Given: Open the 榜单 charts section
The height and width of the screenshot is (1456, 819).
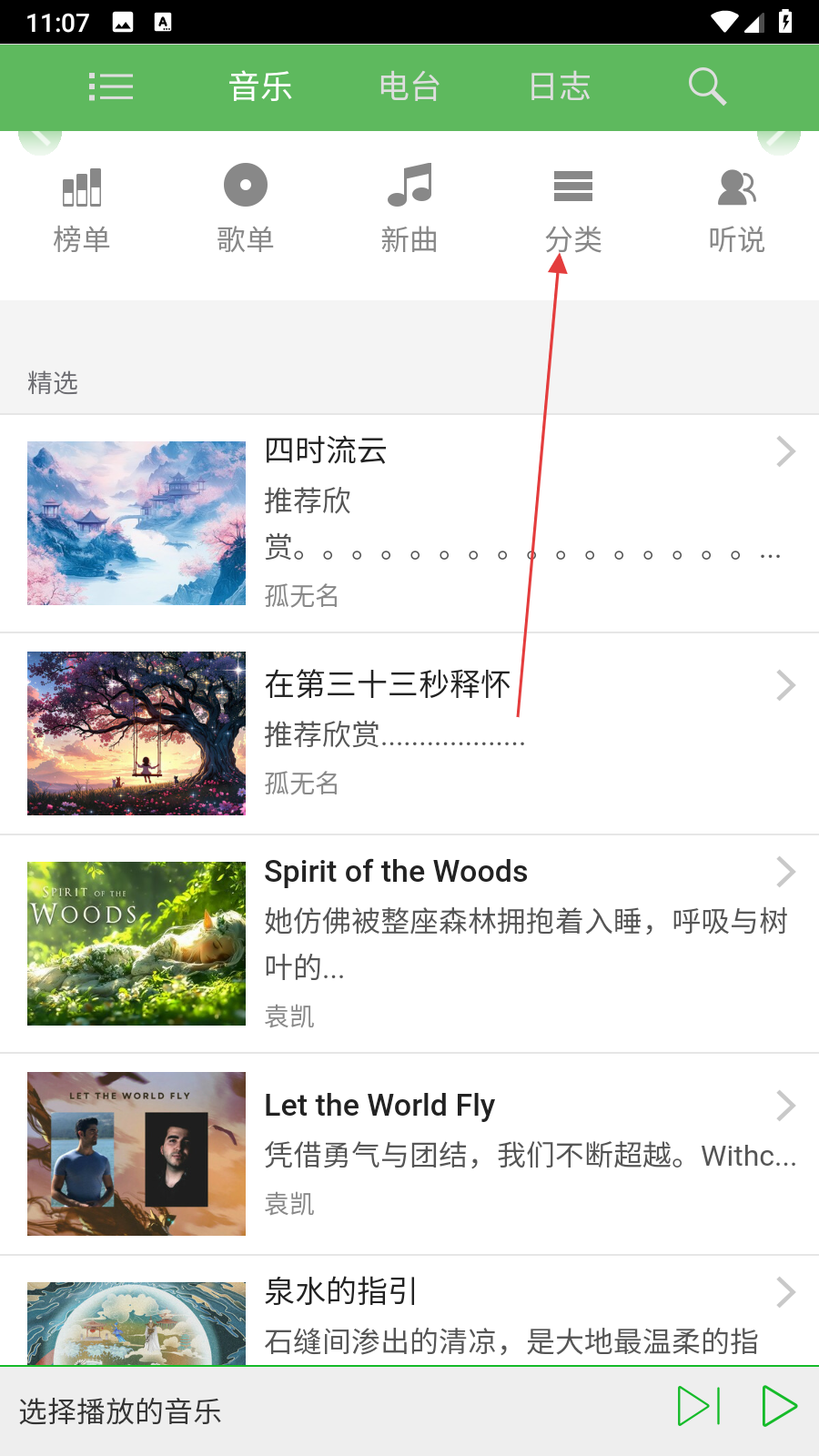Looking at the screenshot, I should (x=82, y=211).
